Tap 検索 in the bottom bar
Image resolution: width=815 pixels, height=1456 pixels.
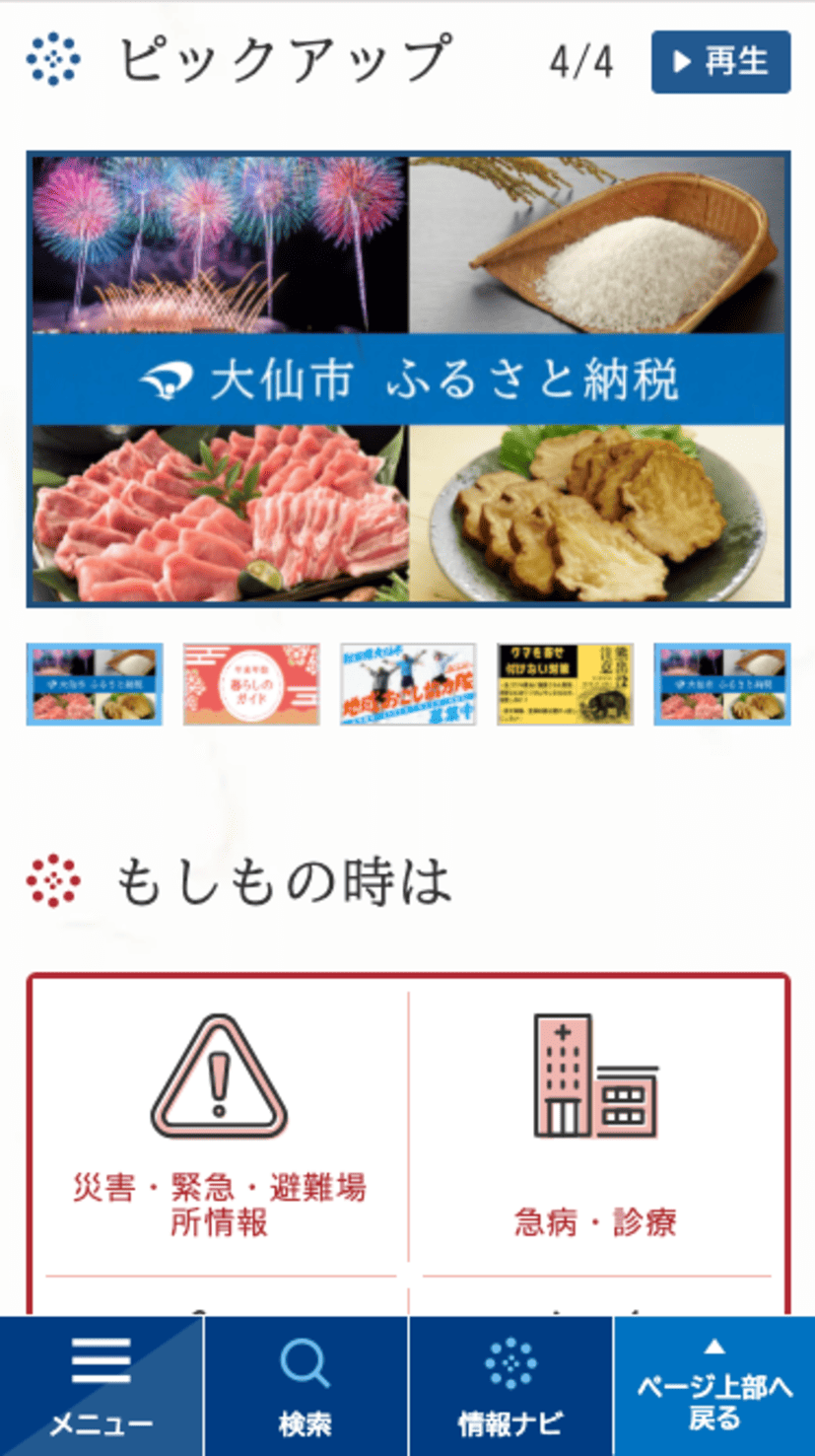(x=306, y=1386)
